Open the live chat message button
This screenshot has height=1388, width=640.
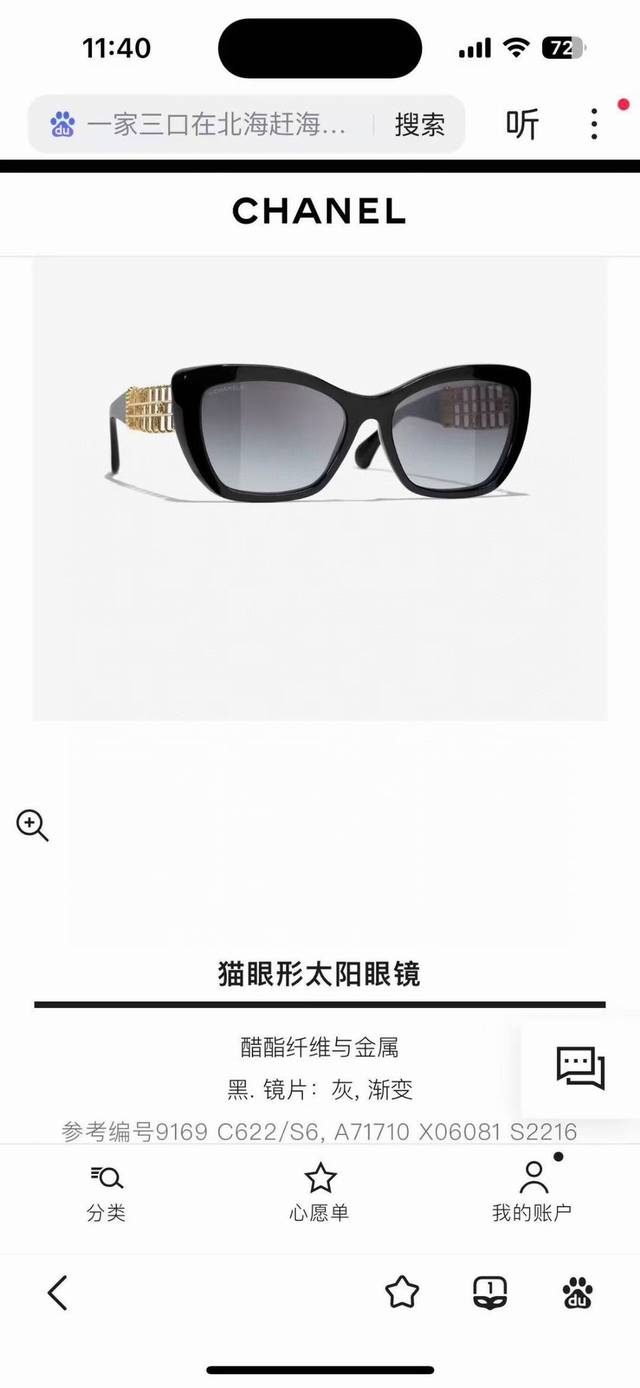(581, 1068)
